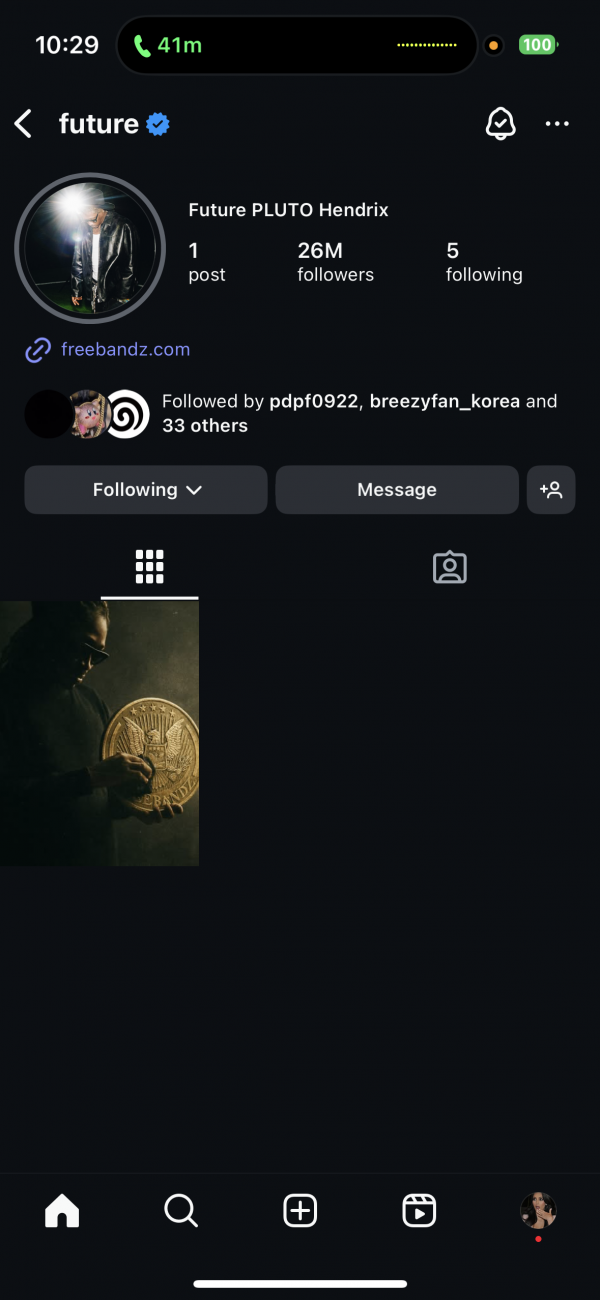This screenshot has width=600, height=1300.
Task: Switch to the tagged photos tab
Action: 449,567
